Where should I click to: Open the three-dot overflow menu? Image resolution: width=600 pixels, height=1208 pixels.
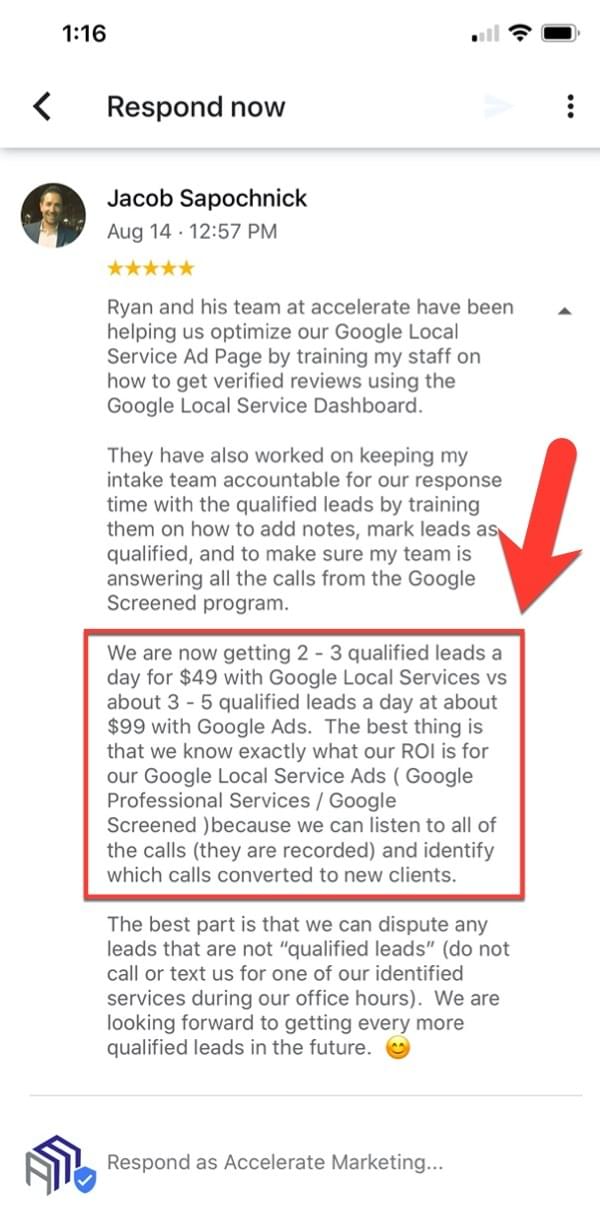click(570, 107)
